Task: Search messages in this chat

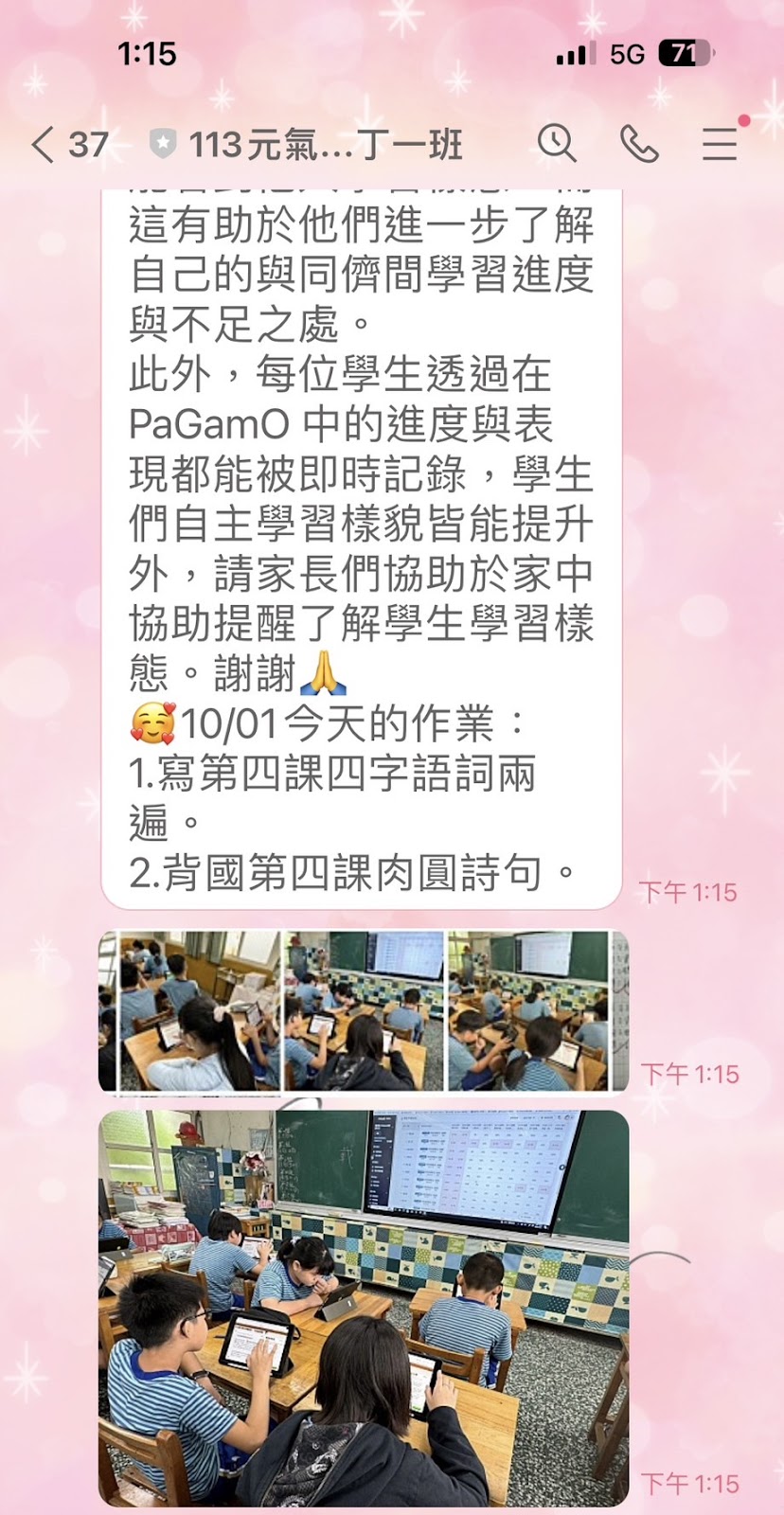Action: (557, 144)
